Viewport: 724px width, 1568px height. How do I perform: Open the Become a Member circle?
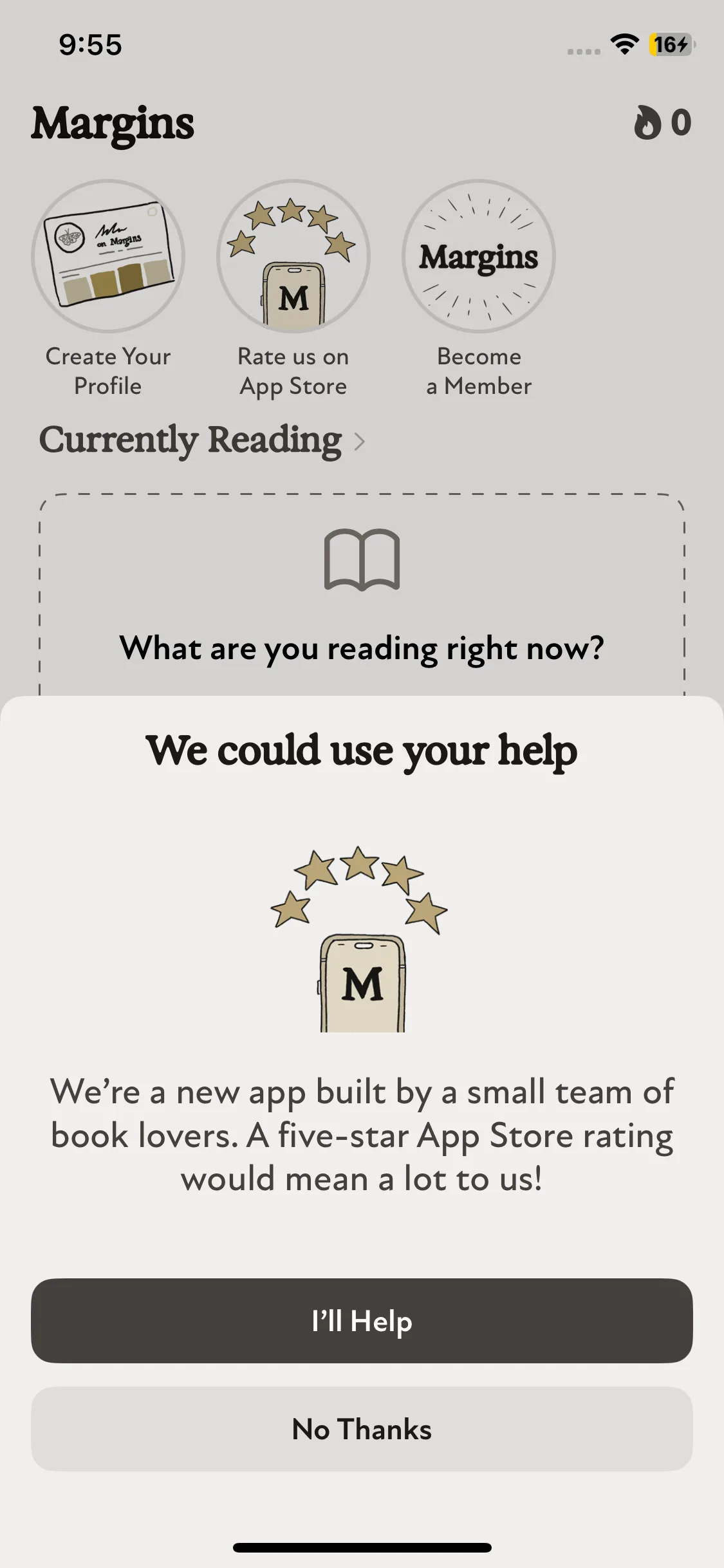point(479,257)
